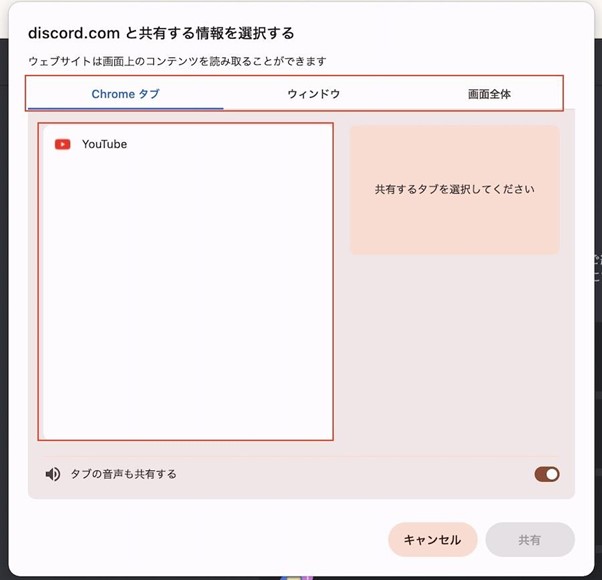602x580 pixels.
Task: Switch to the ウィンドウ tab
Action: pyautogui.click(x=314, y=94)
